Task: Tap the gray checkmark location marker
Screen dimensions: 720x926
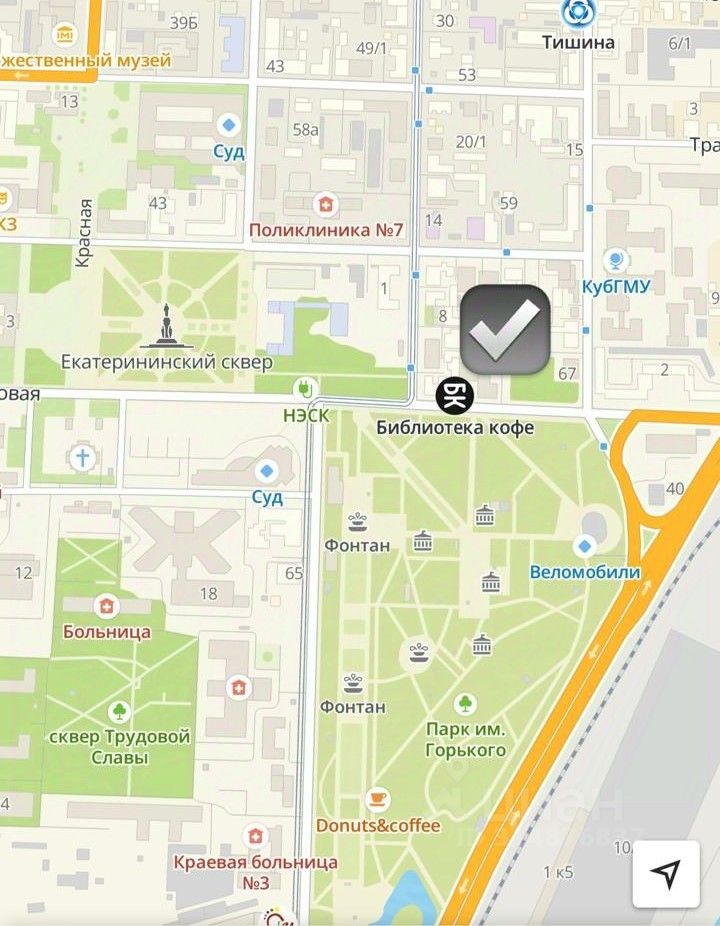Action: coord(505,331)
